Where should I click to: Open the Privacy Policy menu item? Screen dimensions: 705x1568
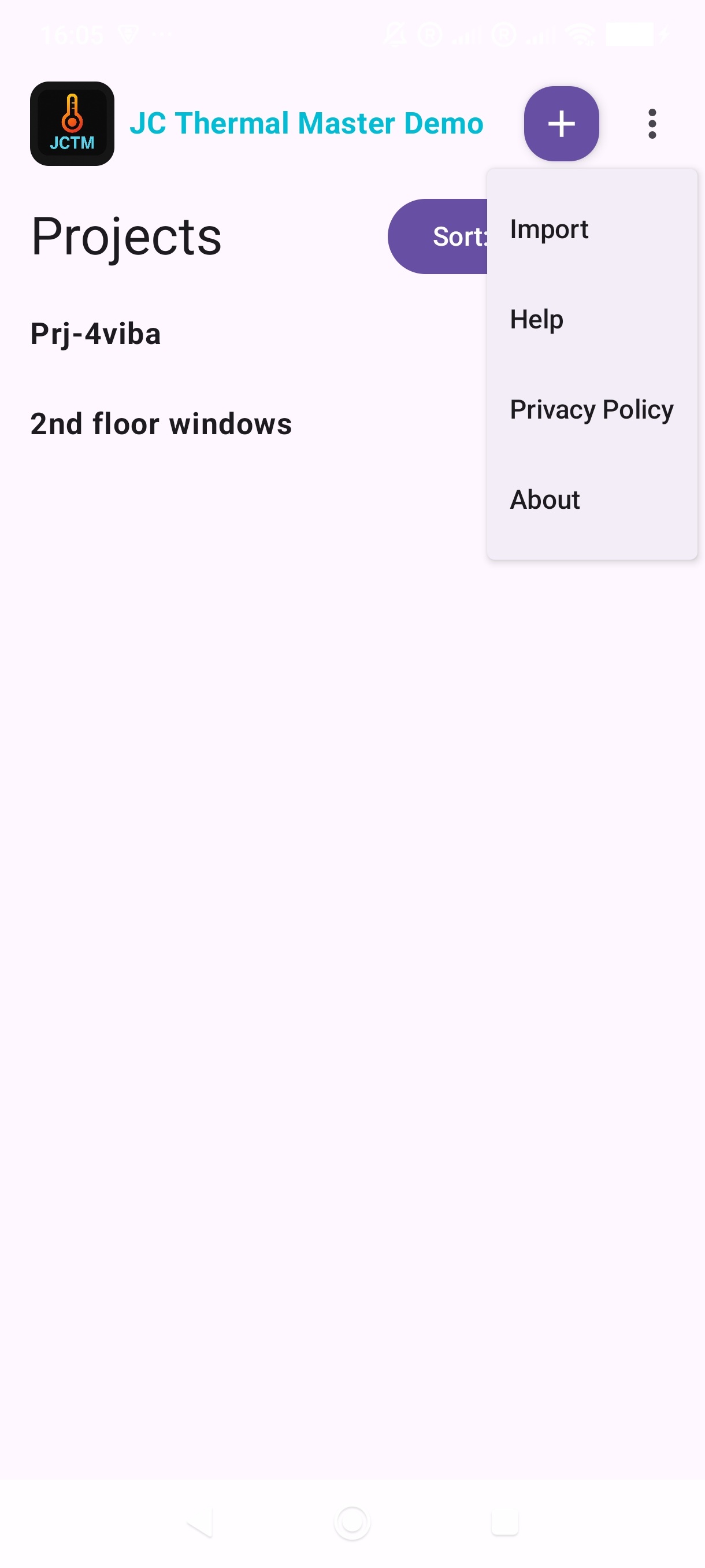(x=591, y=410)
